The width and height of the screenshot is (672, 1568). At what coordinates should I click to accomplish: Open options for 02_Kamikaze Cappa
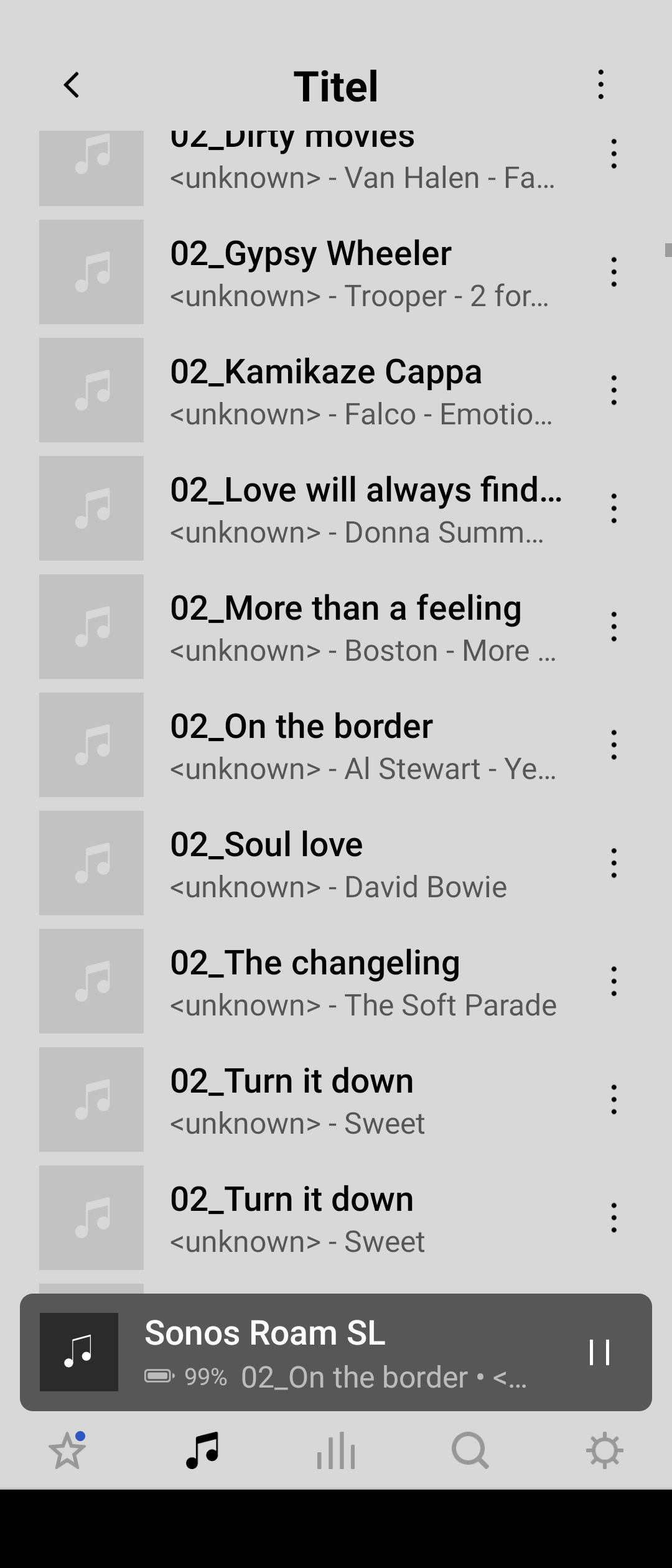point(614,390)
